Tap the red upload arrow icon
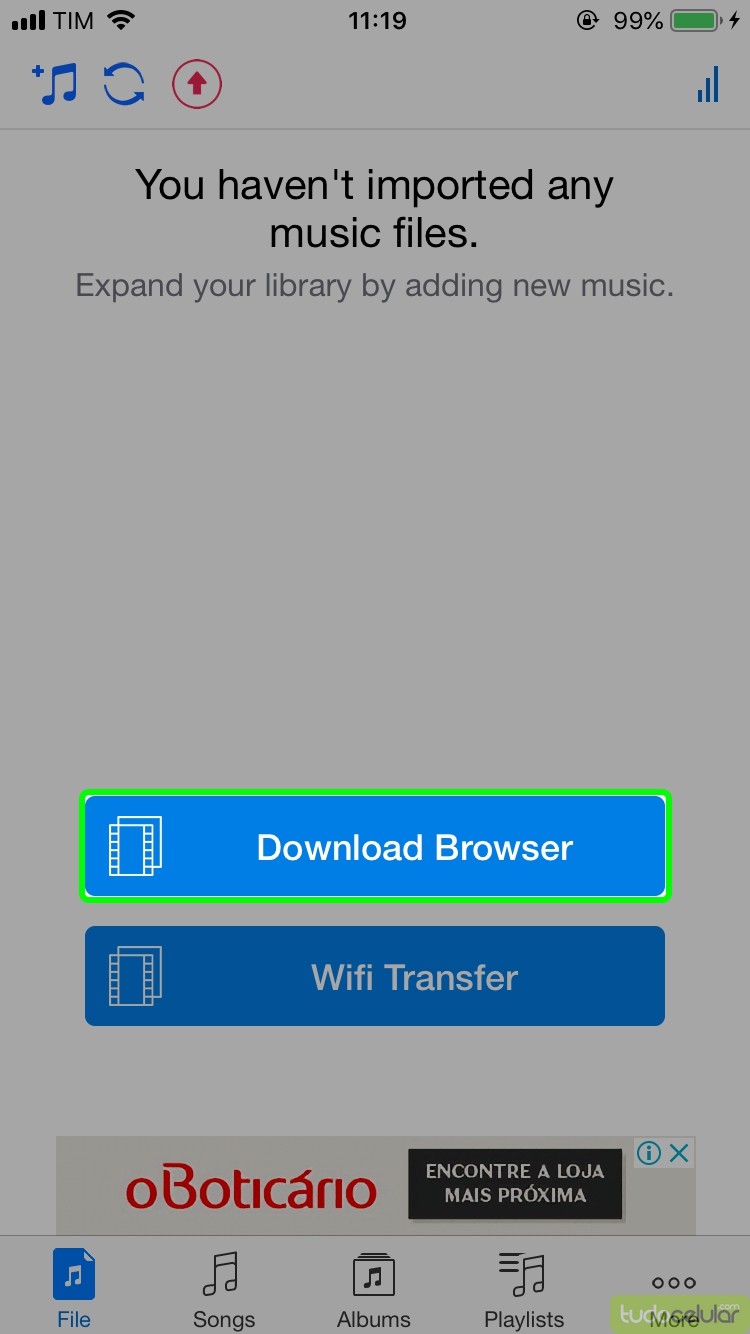The height and width of the screenshot is (1334, 750). click(197, 85)
